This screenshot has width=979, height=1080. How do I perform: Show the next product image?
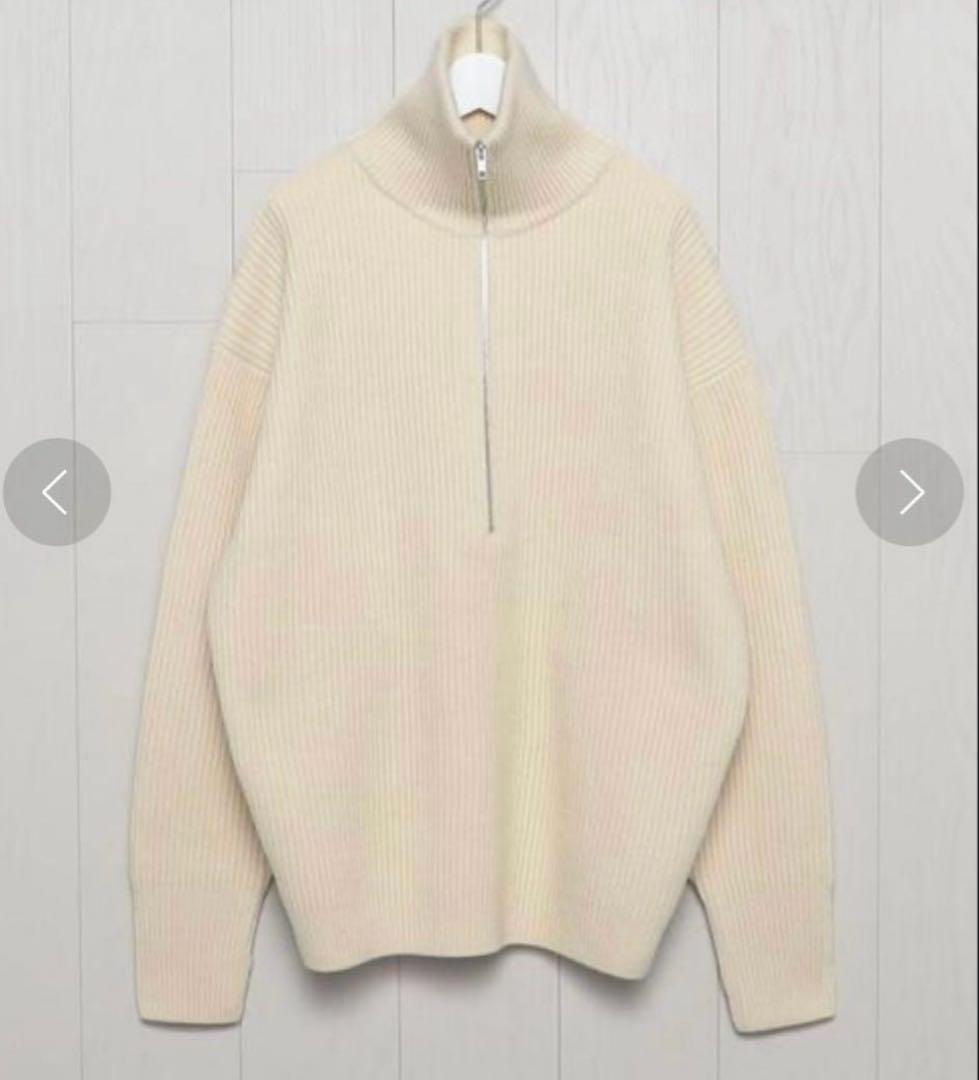tap(909, 491)
